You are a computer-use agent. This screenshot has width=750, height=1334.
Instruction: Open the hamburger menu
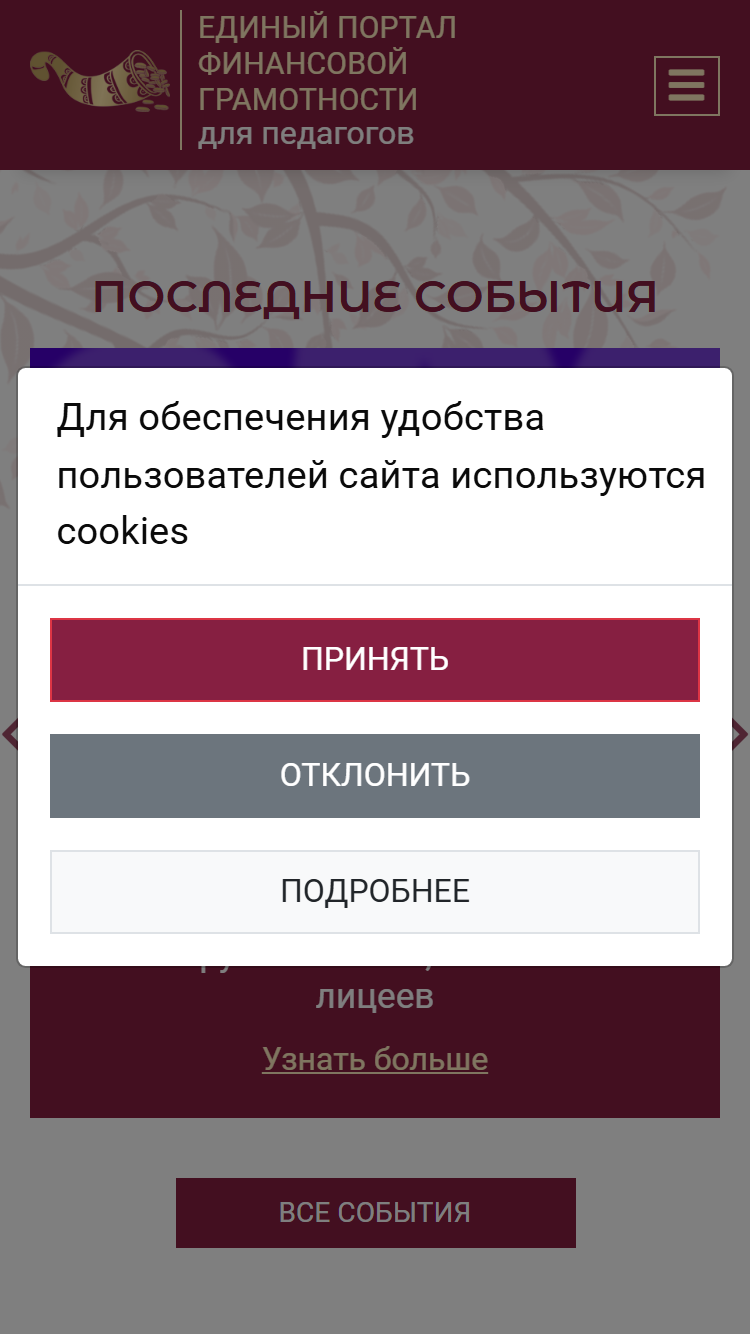click(x=687, y=86)
